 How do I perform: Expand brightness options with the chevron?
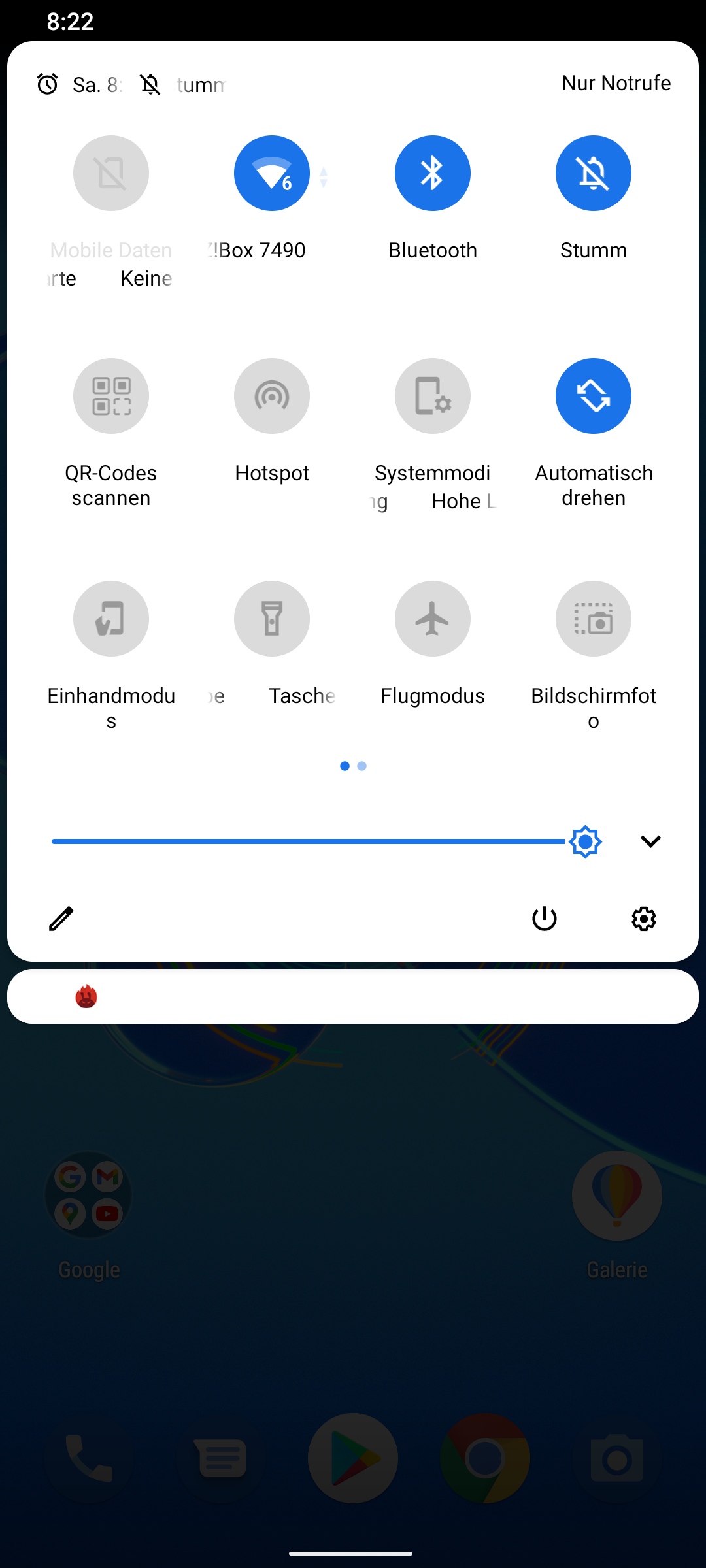coord(650,841)
